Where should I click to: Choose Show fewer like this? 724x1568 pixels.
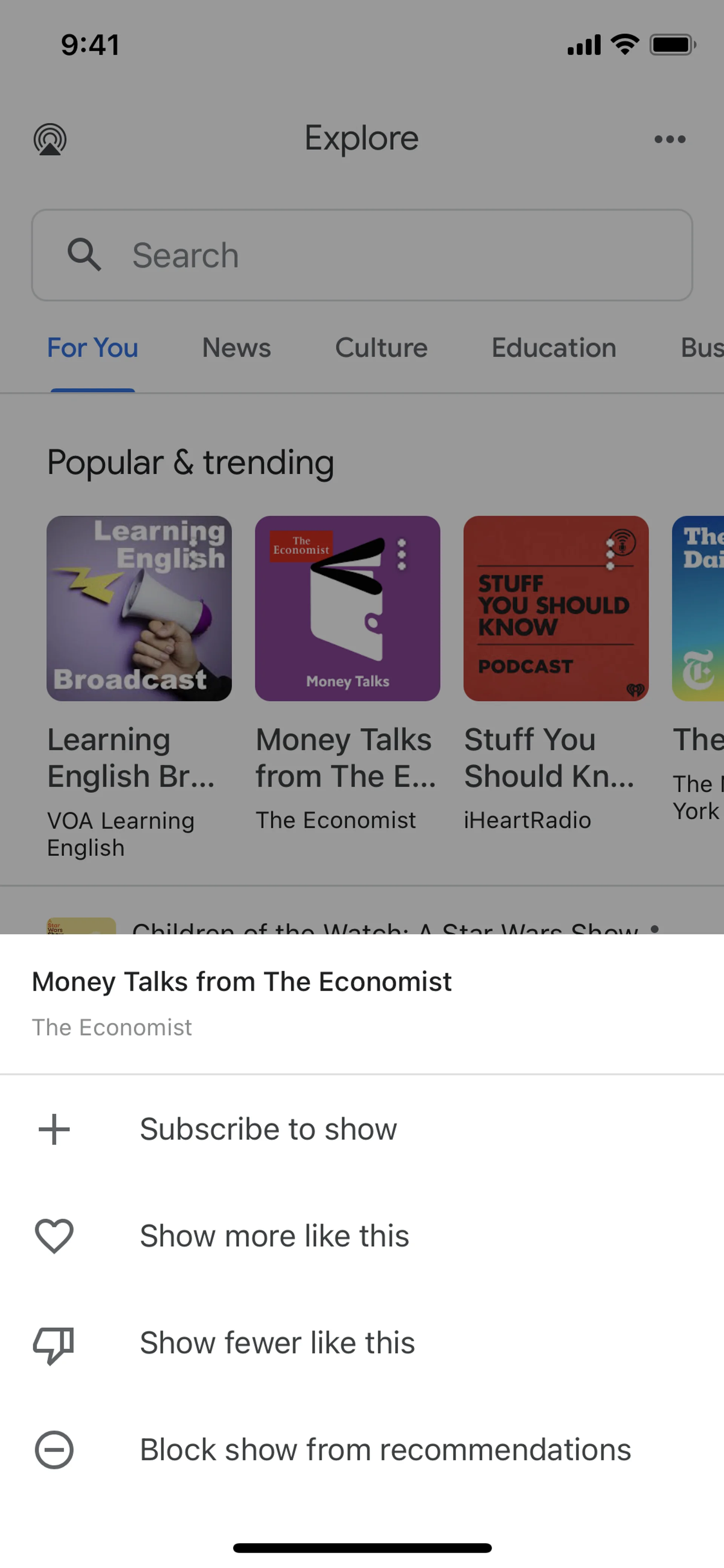coord(277,1344)
